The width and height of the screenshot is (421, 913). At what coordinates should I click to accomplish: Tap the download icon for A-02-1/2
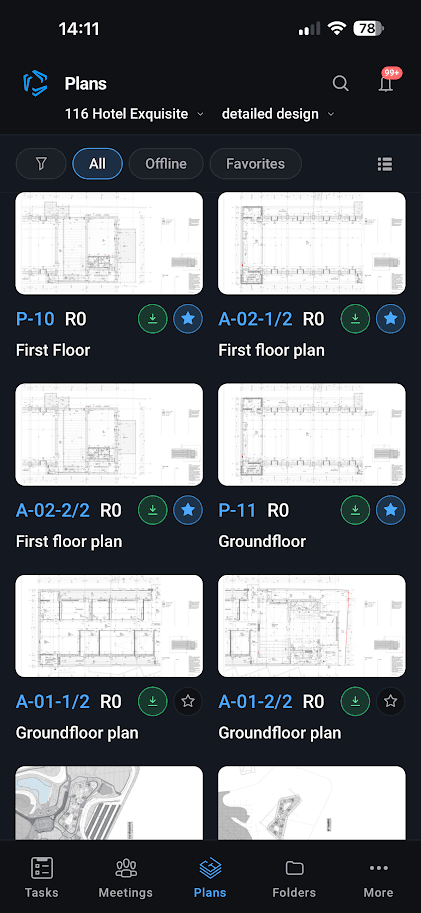tap(355, 319)
